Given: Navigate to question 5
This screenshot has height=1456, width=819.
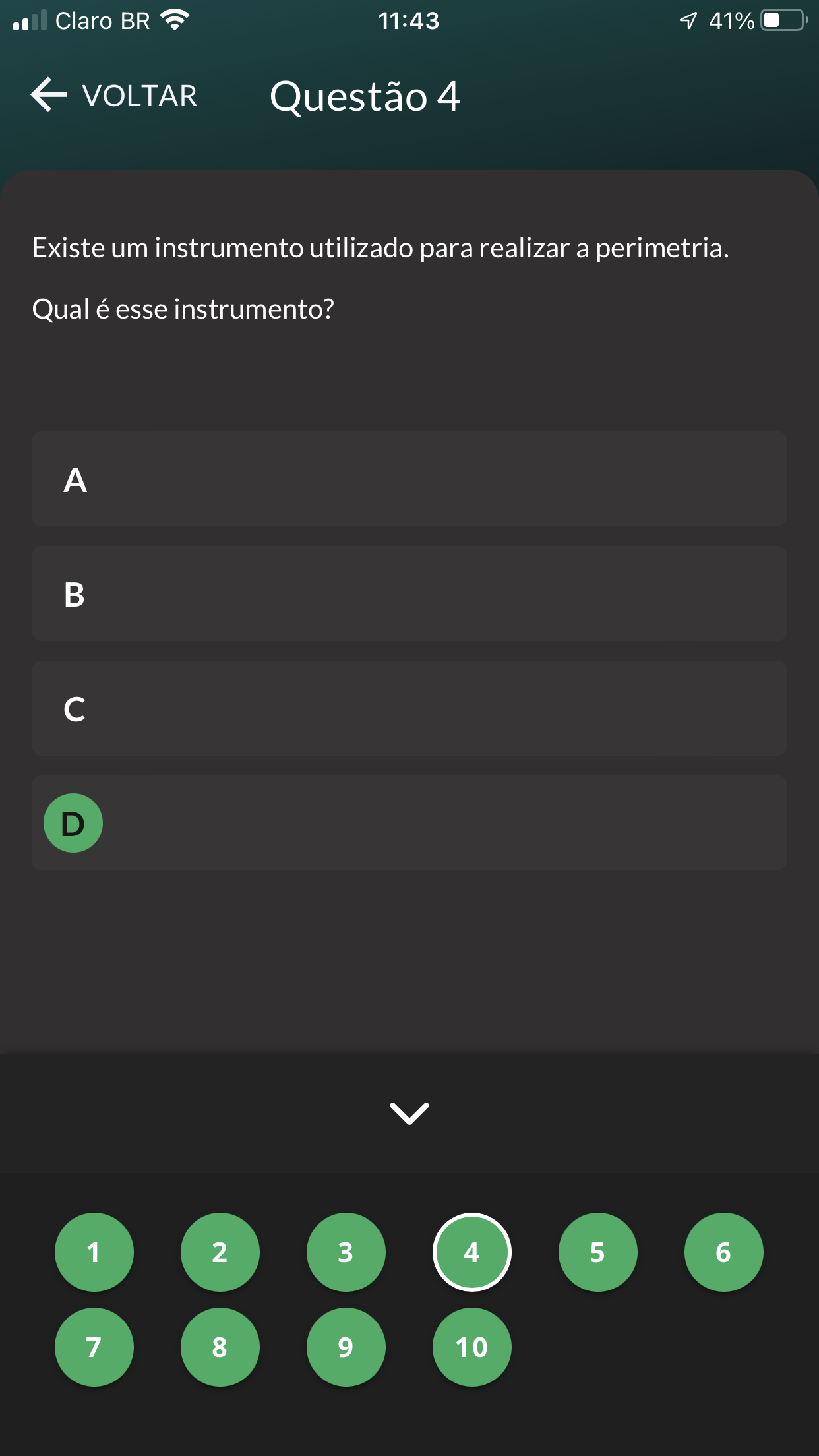Looking at the screenshot, I should tap(598, 1252).
